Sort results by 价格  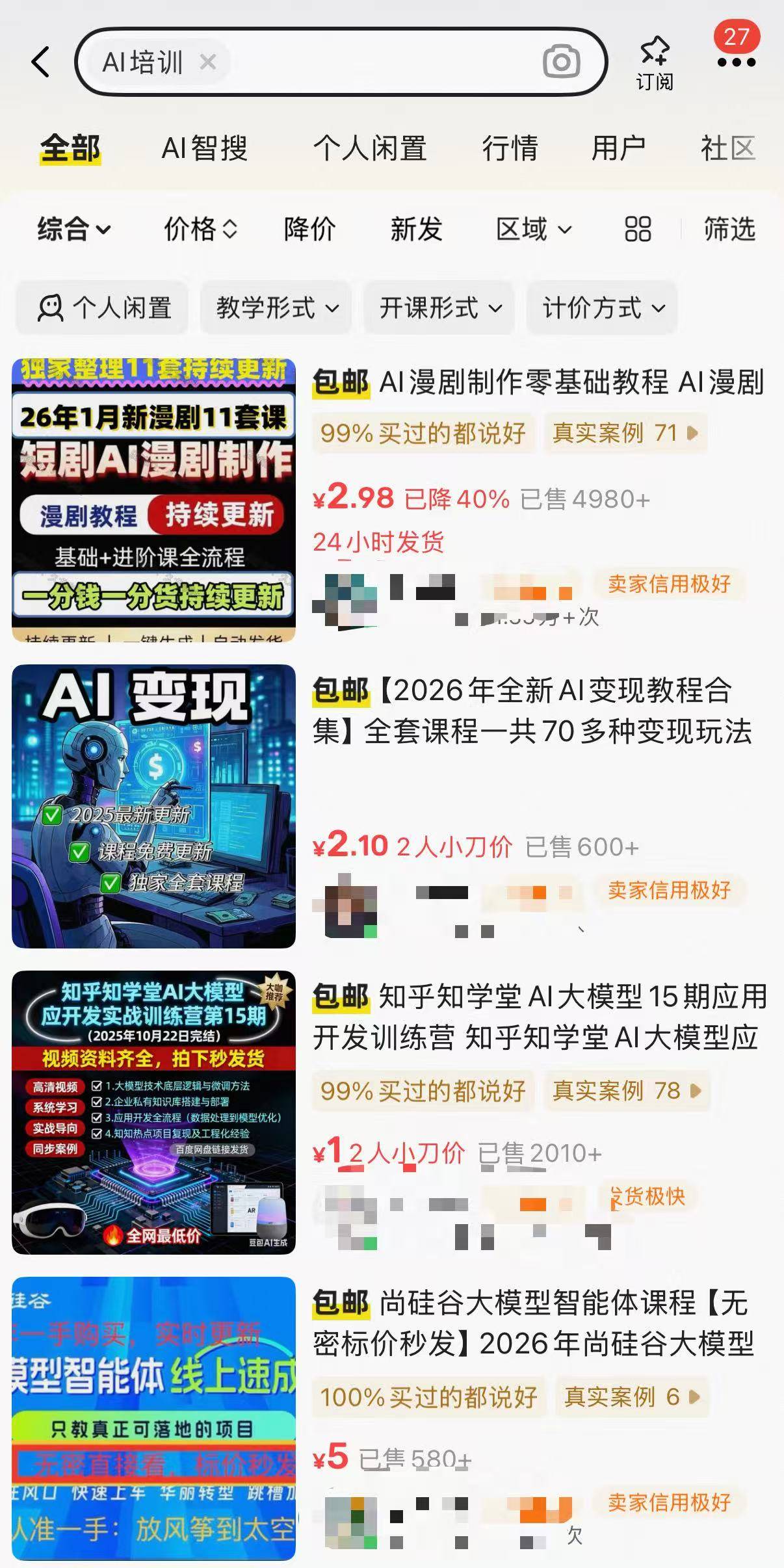(200, 229)
